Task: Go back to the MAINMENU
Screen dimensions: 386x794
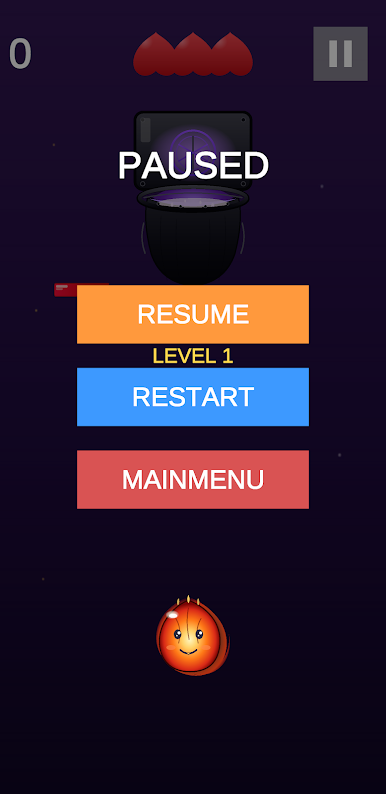Action: 192,479
